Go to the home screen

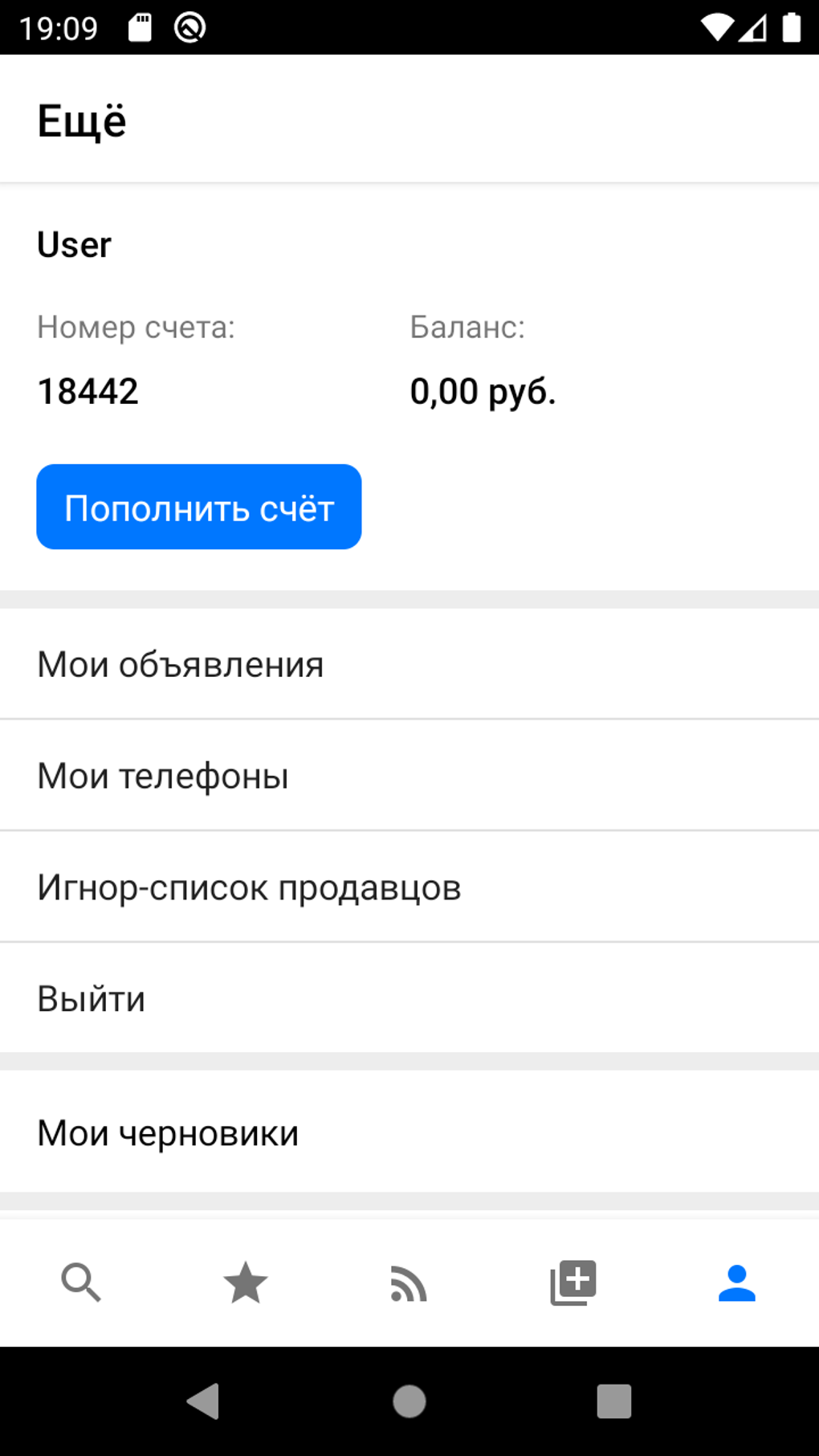409,1401
